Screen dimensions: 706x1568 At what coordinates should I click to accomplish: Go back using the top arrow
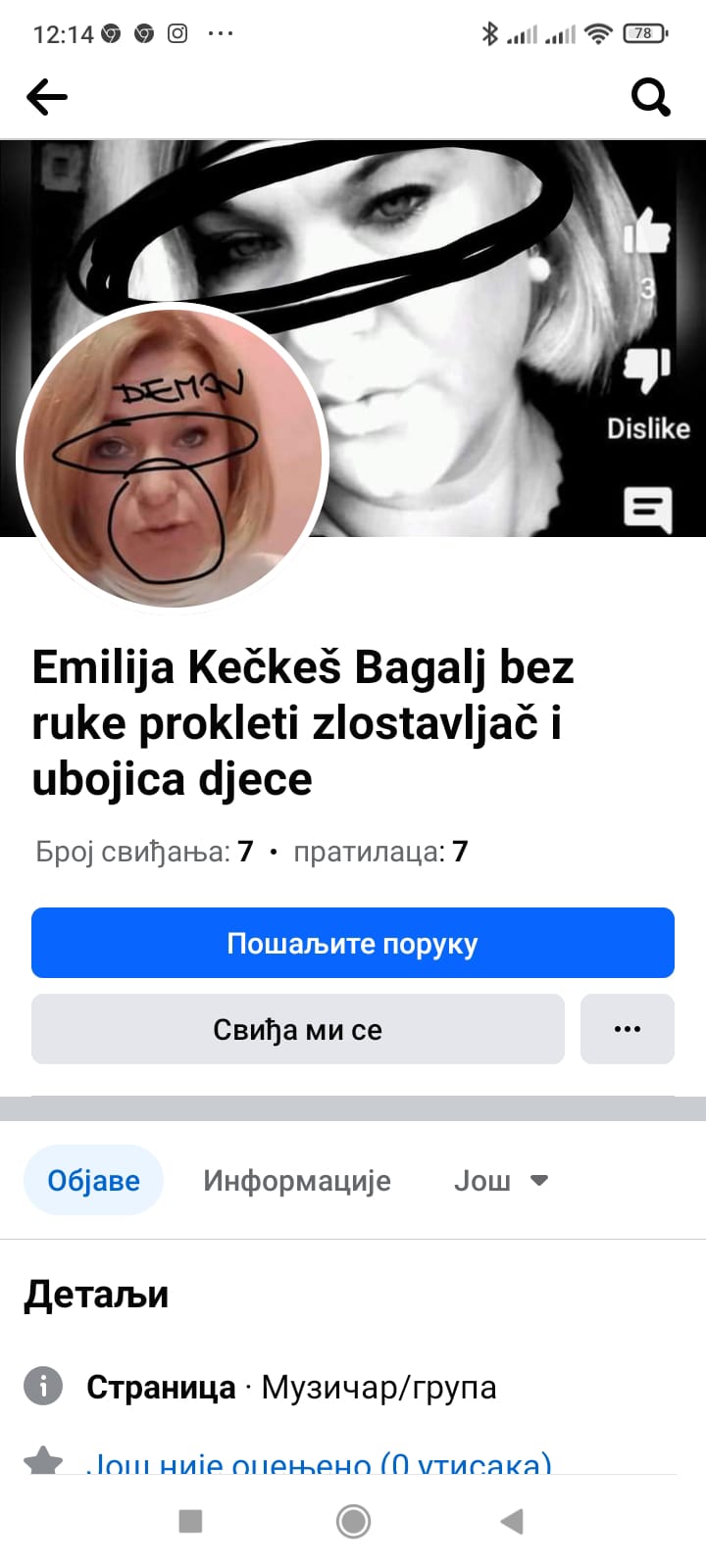point(47,97)
